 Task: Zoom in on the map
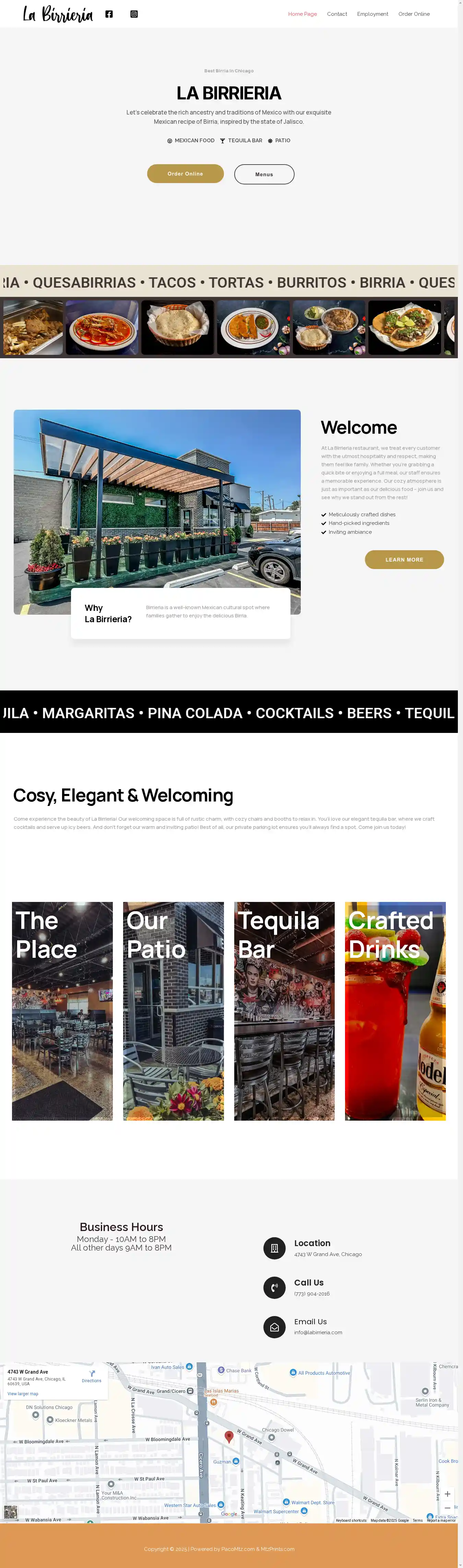point(447,1493)
